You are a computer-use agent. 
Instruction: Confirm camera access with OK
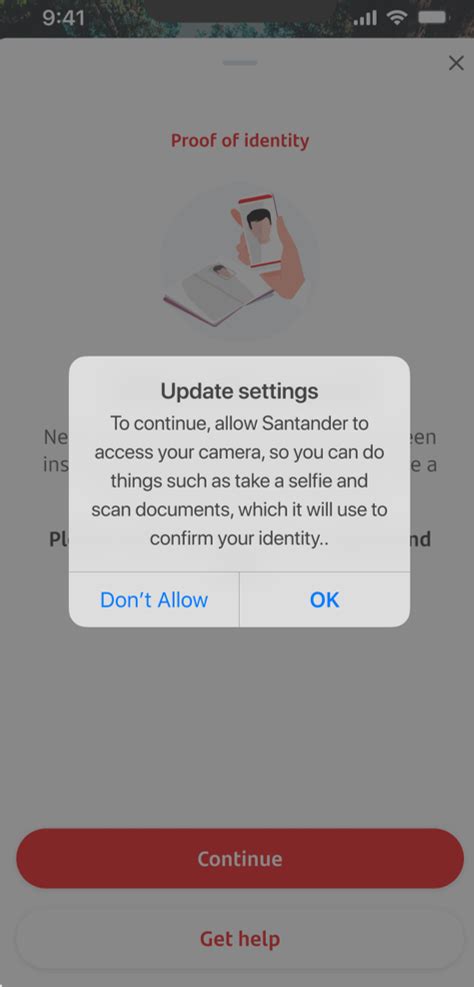(325, 600)
